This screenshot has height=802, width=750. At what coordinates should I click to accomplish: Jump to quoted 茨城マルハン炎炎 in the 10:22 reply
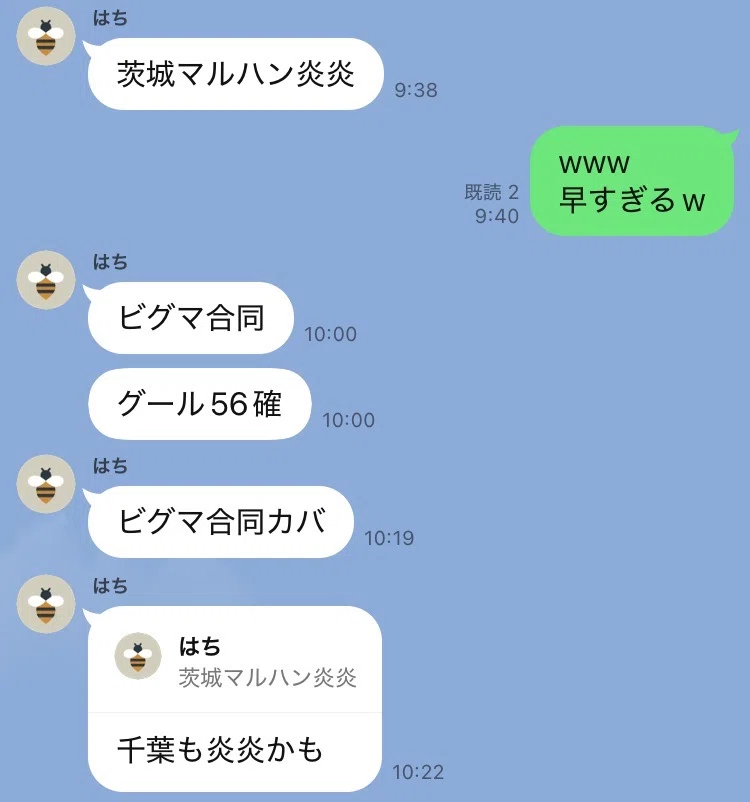click(x=235, y=661)
